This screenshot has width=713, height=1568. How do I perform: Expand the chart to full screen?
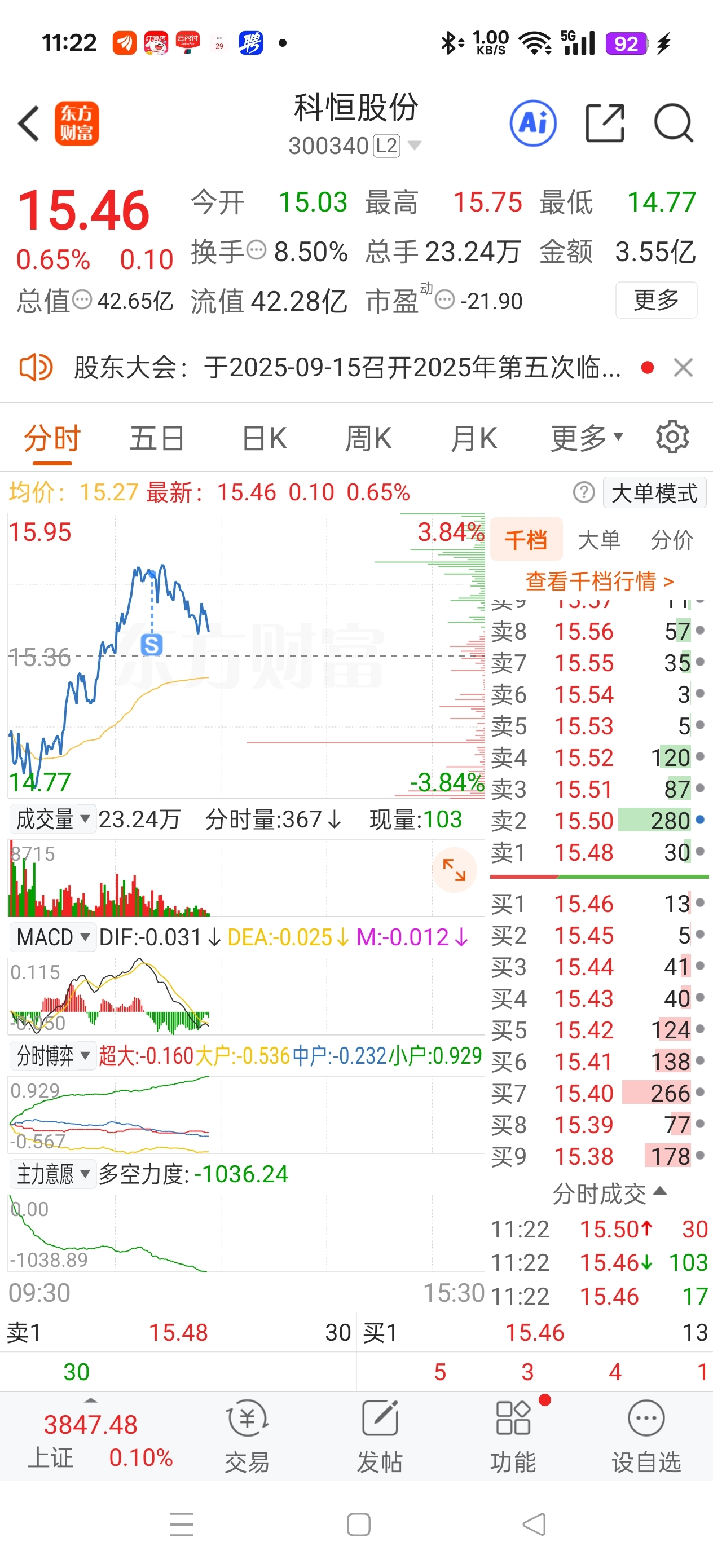[x=454, y=870]
